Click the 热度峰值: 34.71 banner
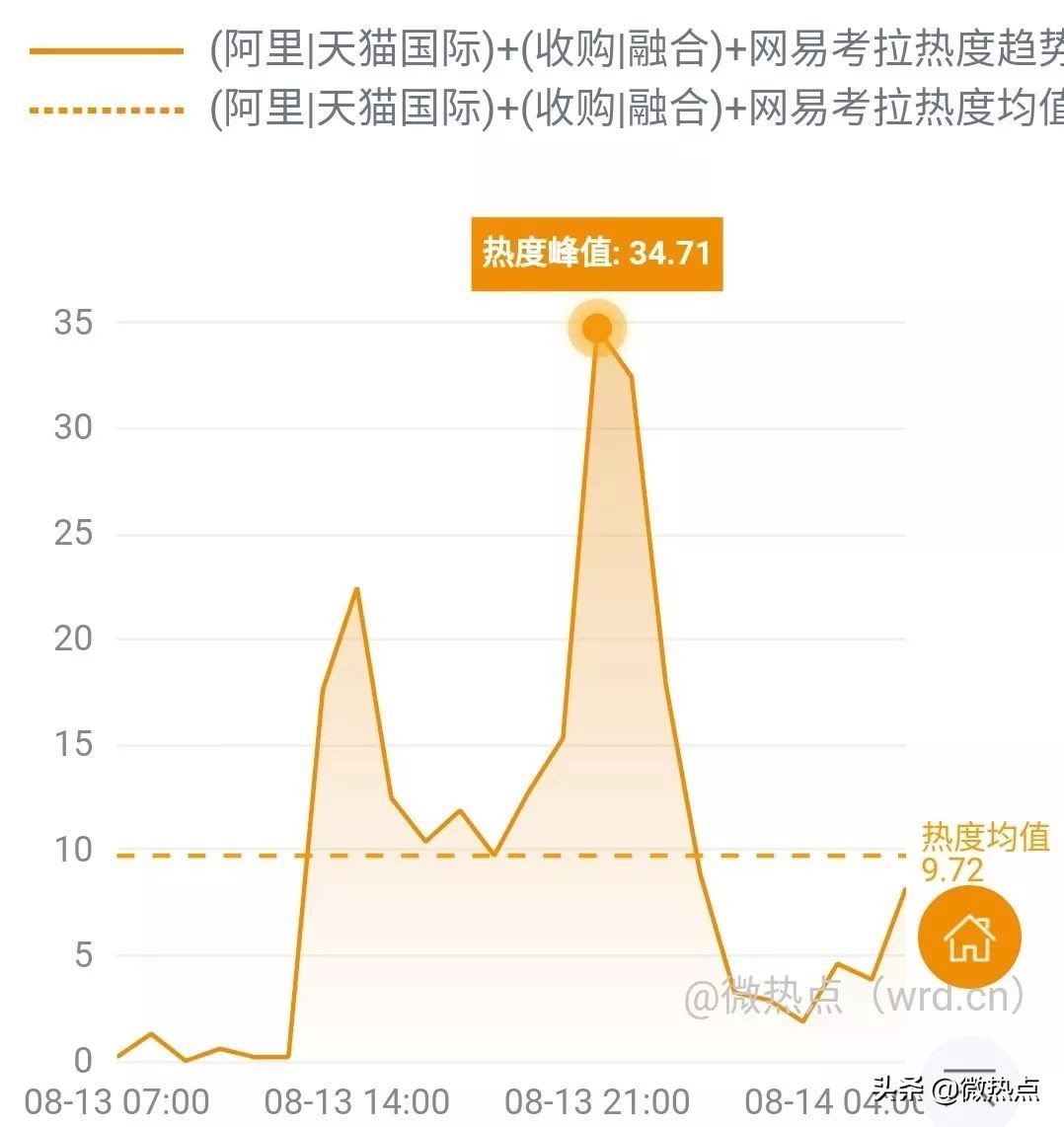Viewport: 1064px width, 1127px height. pyautogui.click(x=596, y=254)
